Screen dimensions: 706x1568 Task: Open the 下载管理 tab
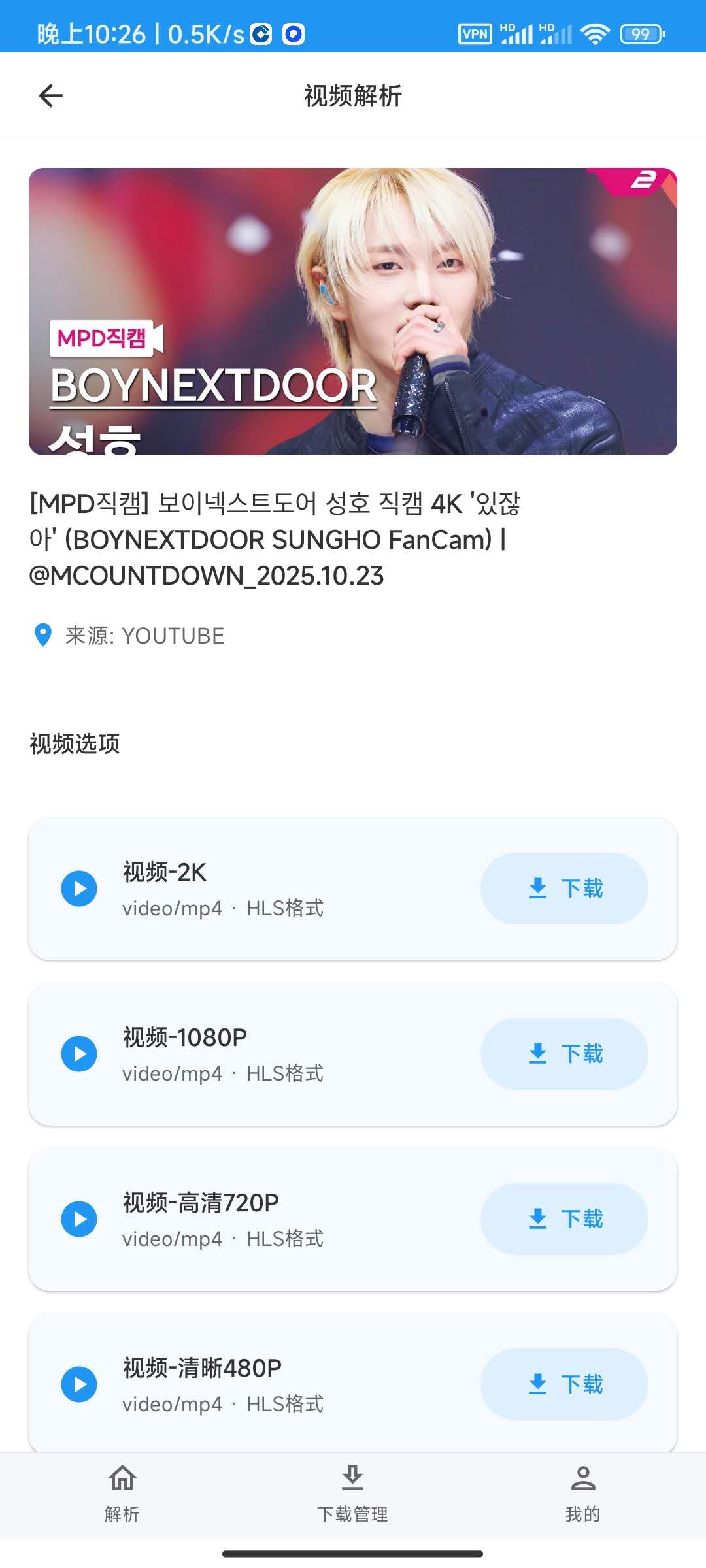pyautogui.click(x=352, y=1494)
